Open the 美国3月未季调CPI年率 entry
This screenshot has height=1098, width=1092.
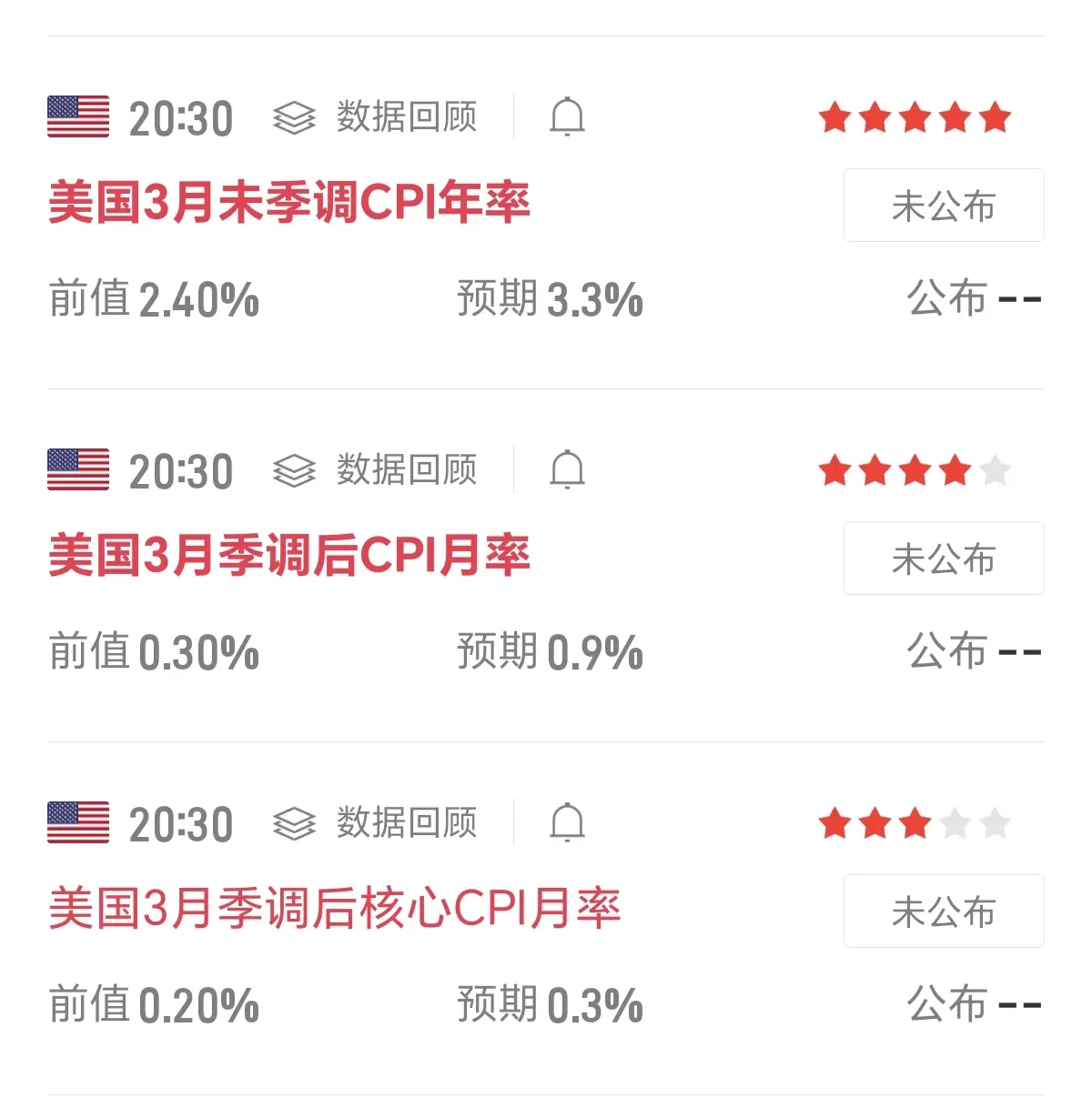(288, 203)
